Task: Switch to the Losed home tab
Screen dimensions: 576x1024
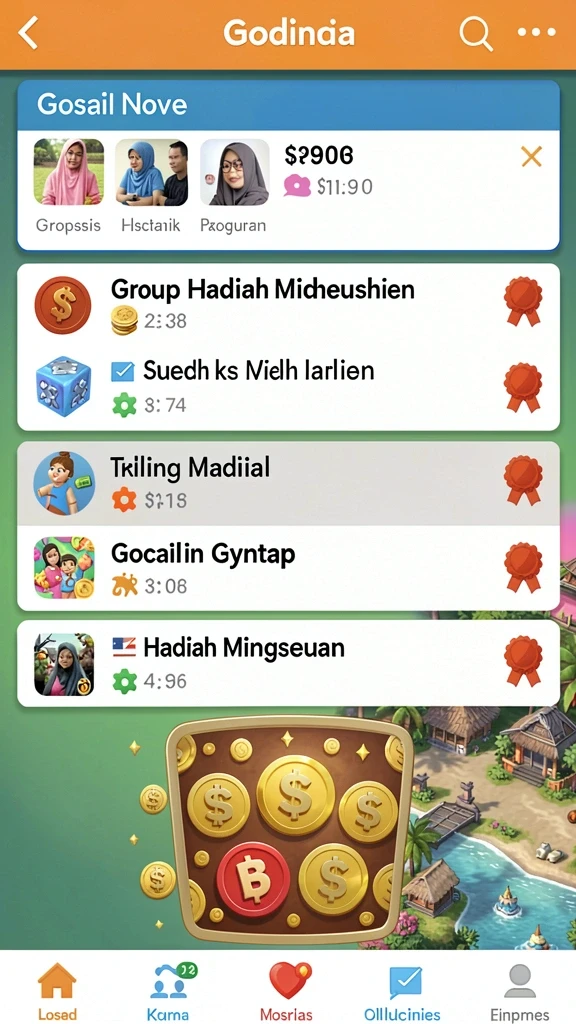Action: pos(57,991)
